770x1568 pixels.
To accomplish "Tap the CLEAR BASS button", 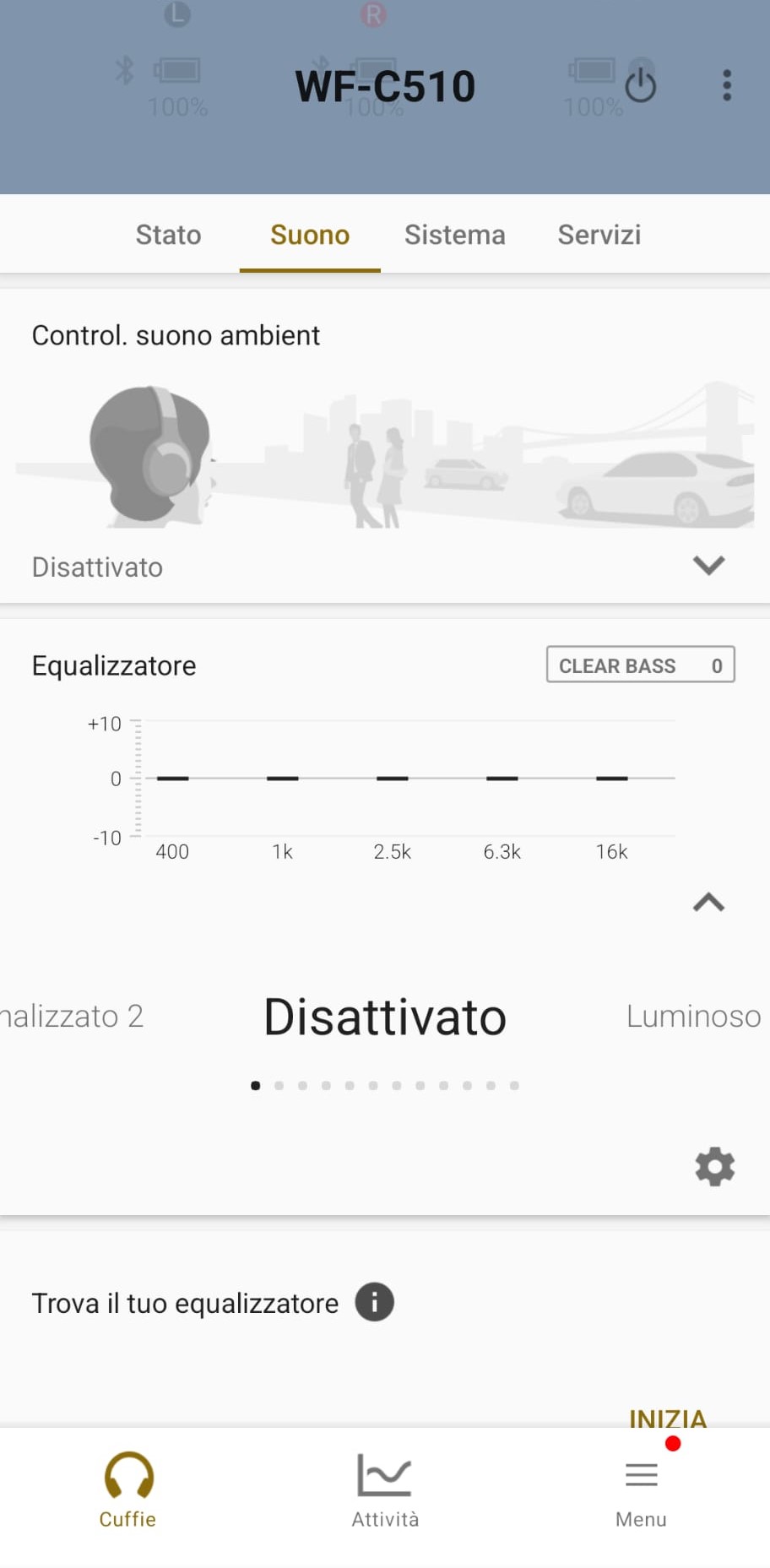I will point(641,665).
